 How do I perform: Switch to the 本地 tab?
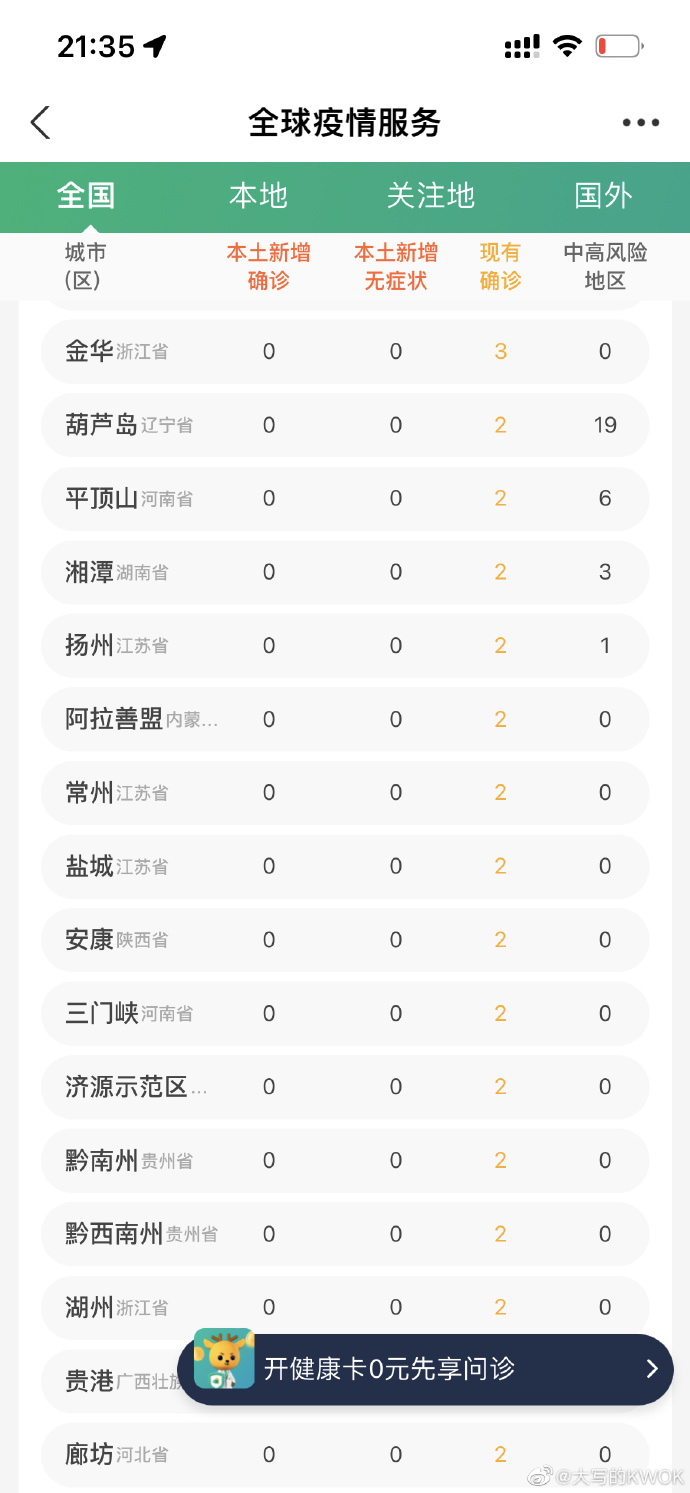coord(258,195)
